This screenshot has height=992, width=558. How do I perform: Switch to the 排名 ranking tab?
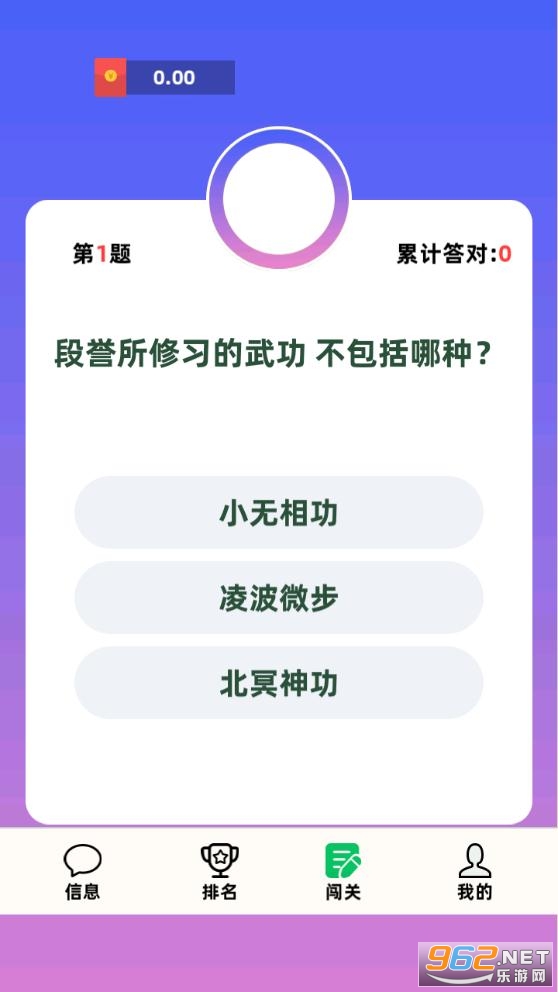pyautogui.click(x=220, y=872)
